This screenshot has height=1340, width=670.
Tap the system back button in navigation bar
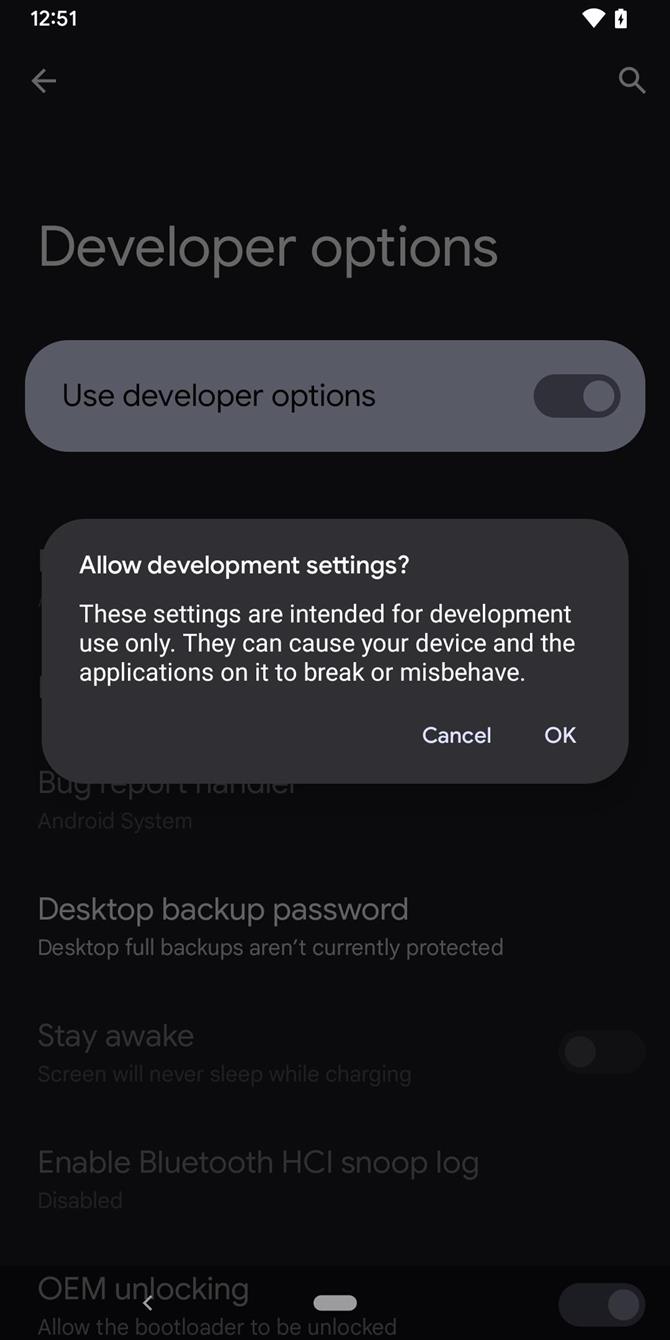tap(148, 1303)
